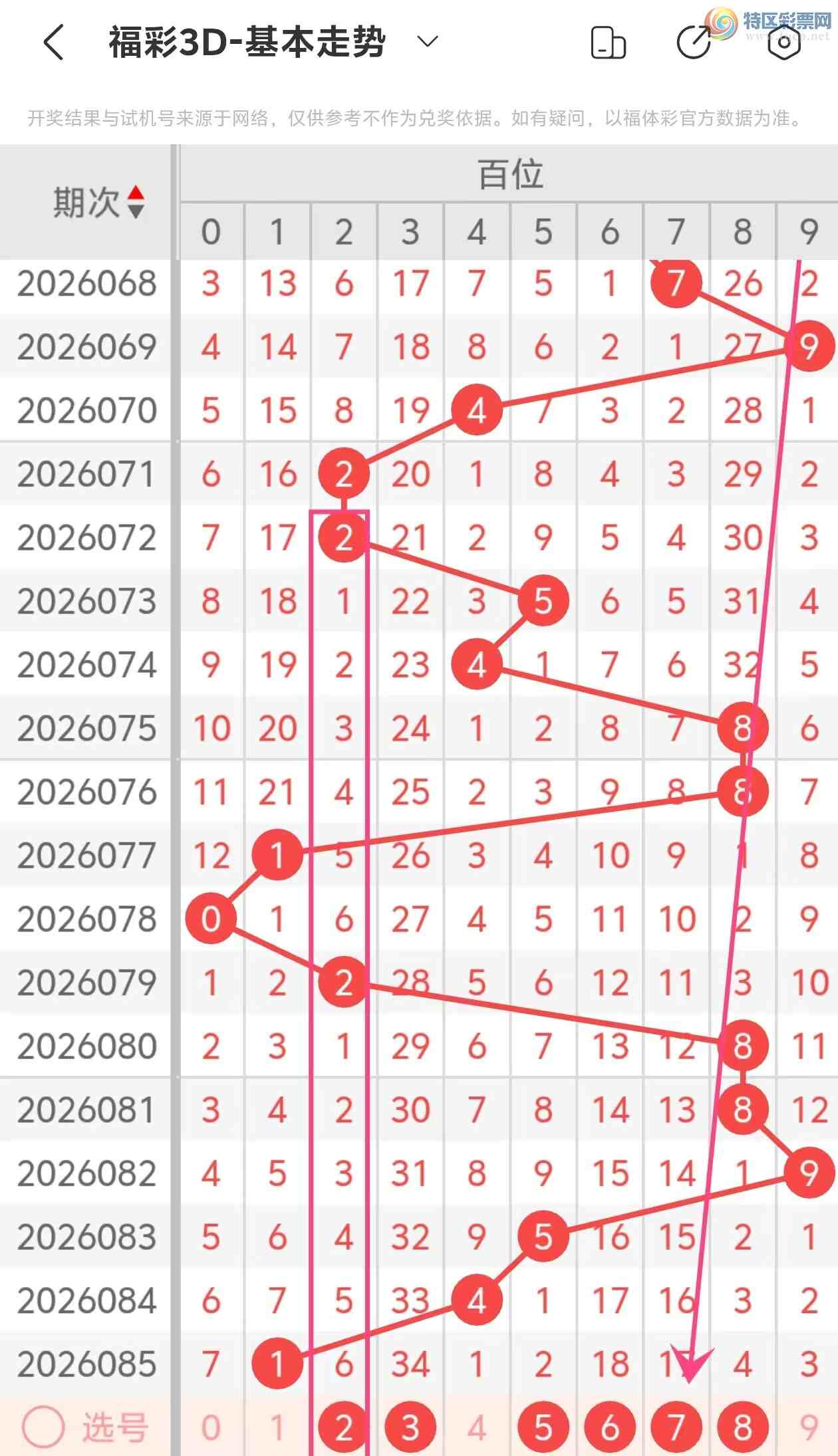Select number 9 in the 选号 row
Viewport: 838px width, 1456px height.
click(809, 1427)
